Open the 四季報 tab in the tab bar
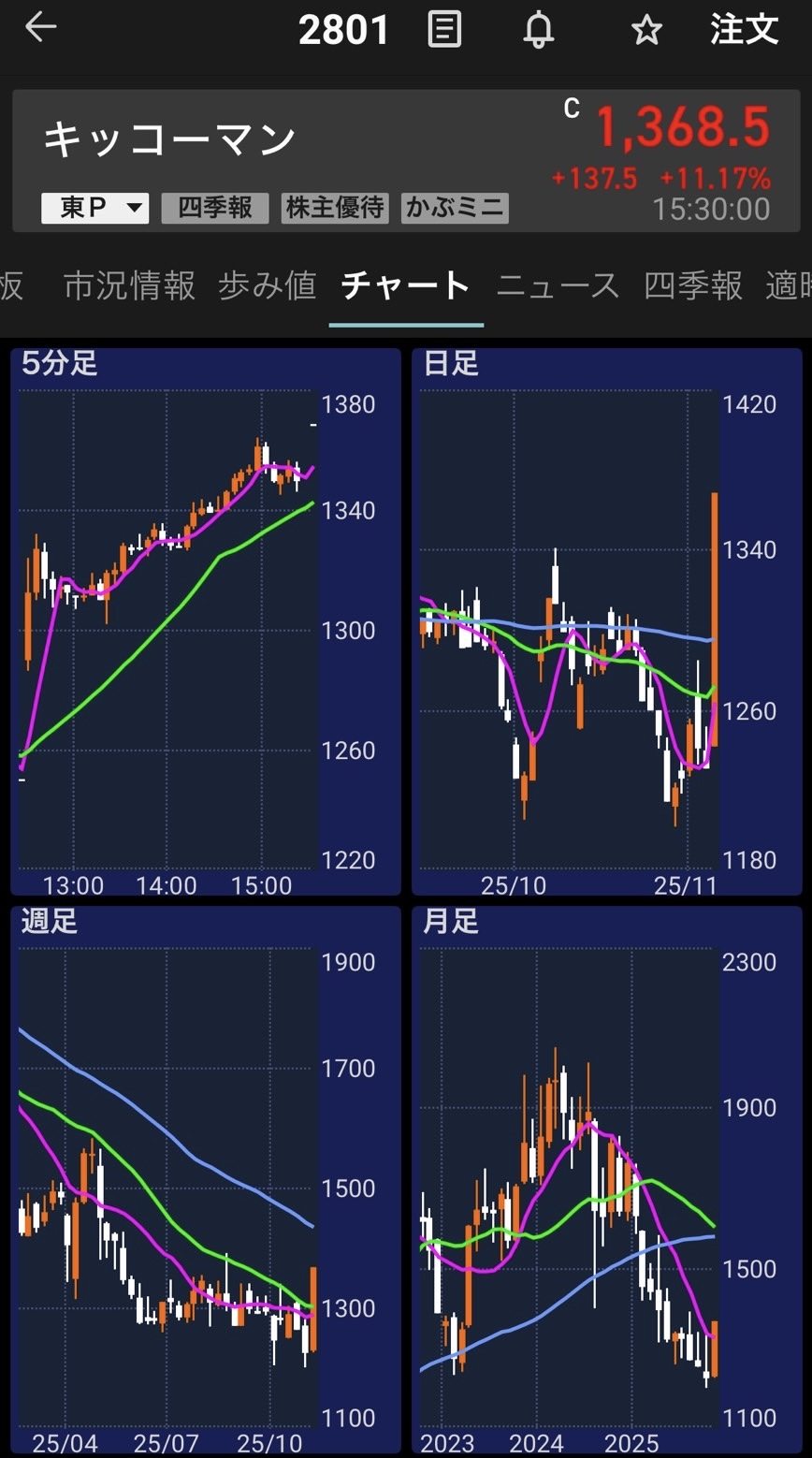The width and height of the screenshot is (812, 1458). point(693,286)
